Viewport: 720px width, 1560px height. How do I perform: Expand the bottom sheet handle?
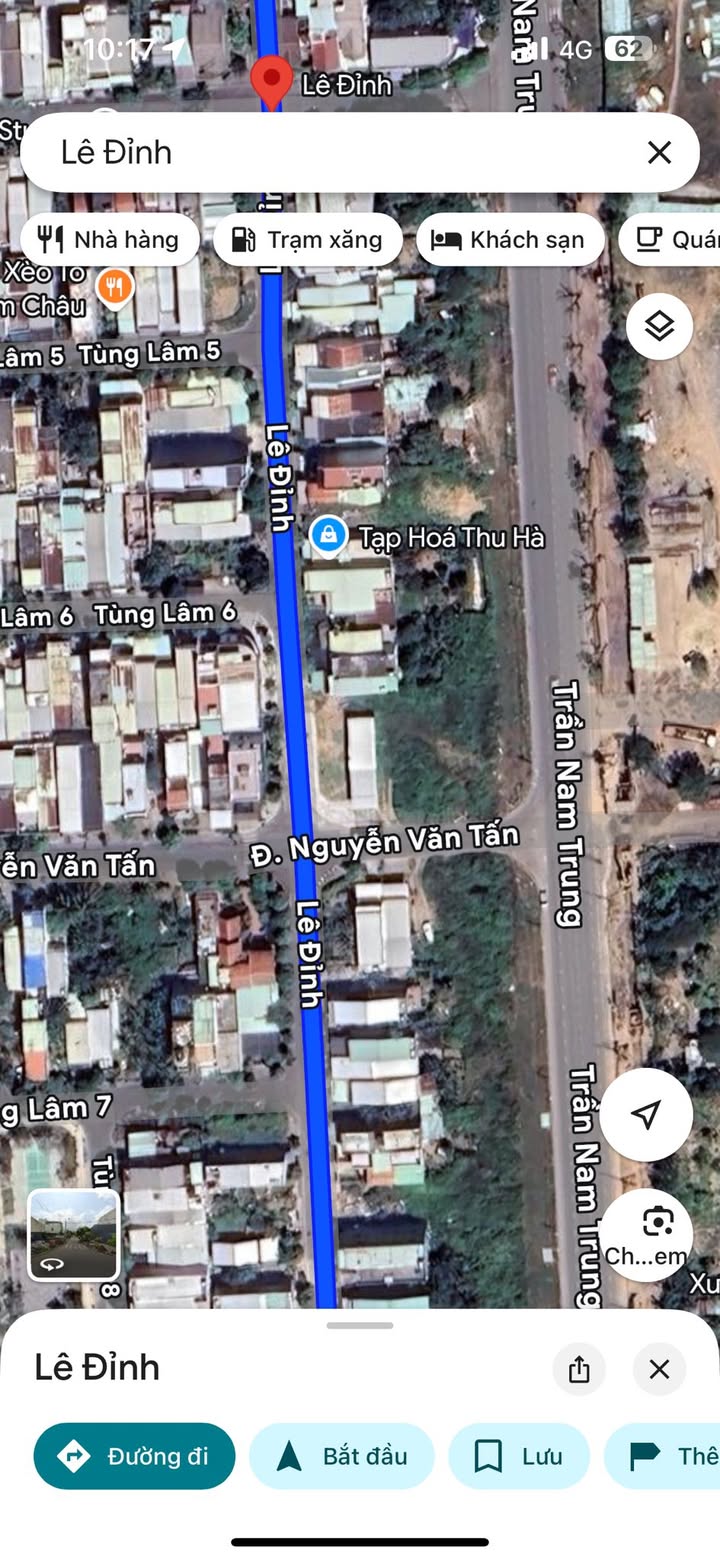pos(359,1326)
